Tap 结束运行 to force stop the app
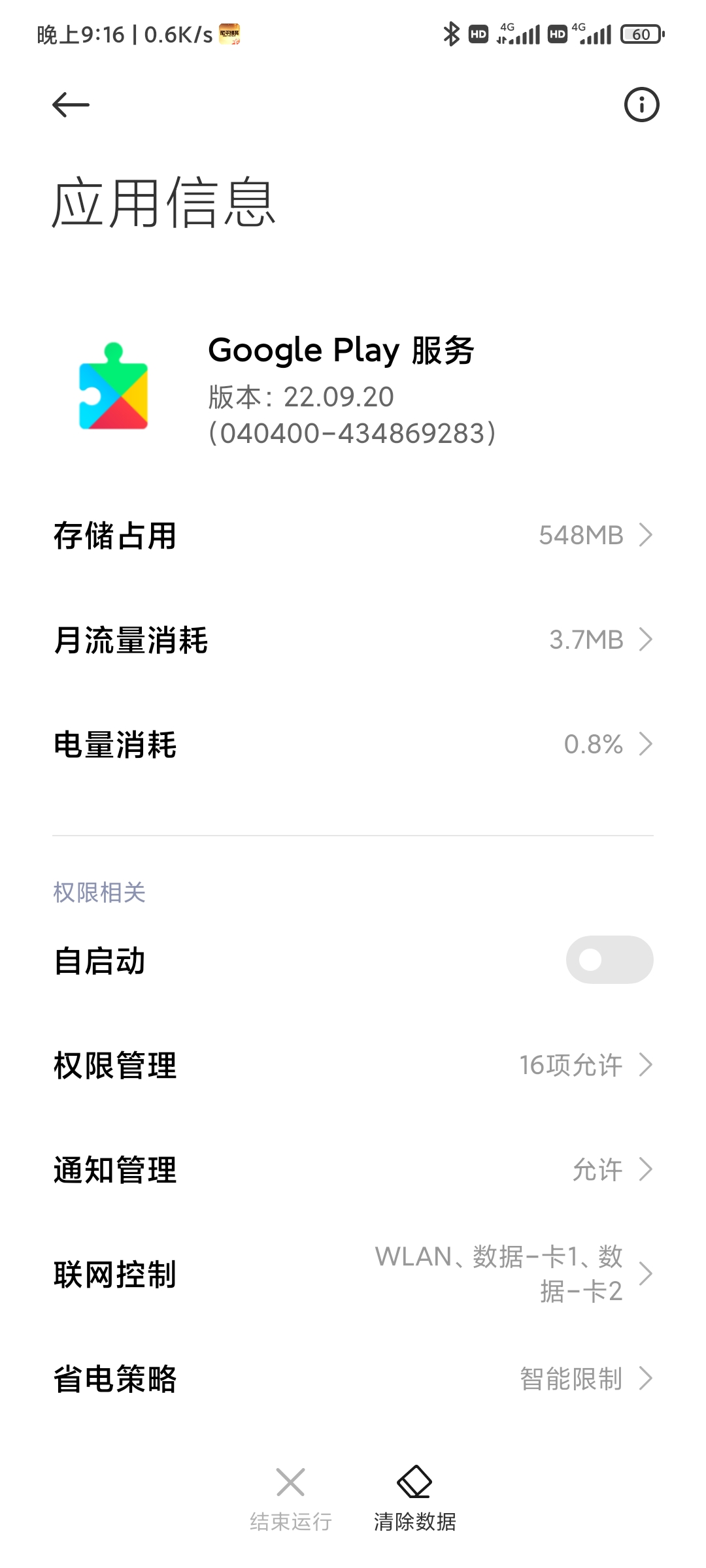This screenshot has height=1568, width=706. pyautogui.click(x=290, y=1498)
